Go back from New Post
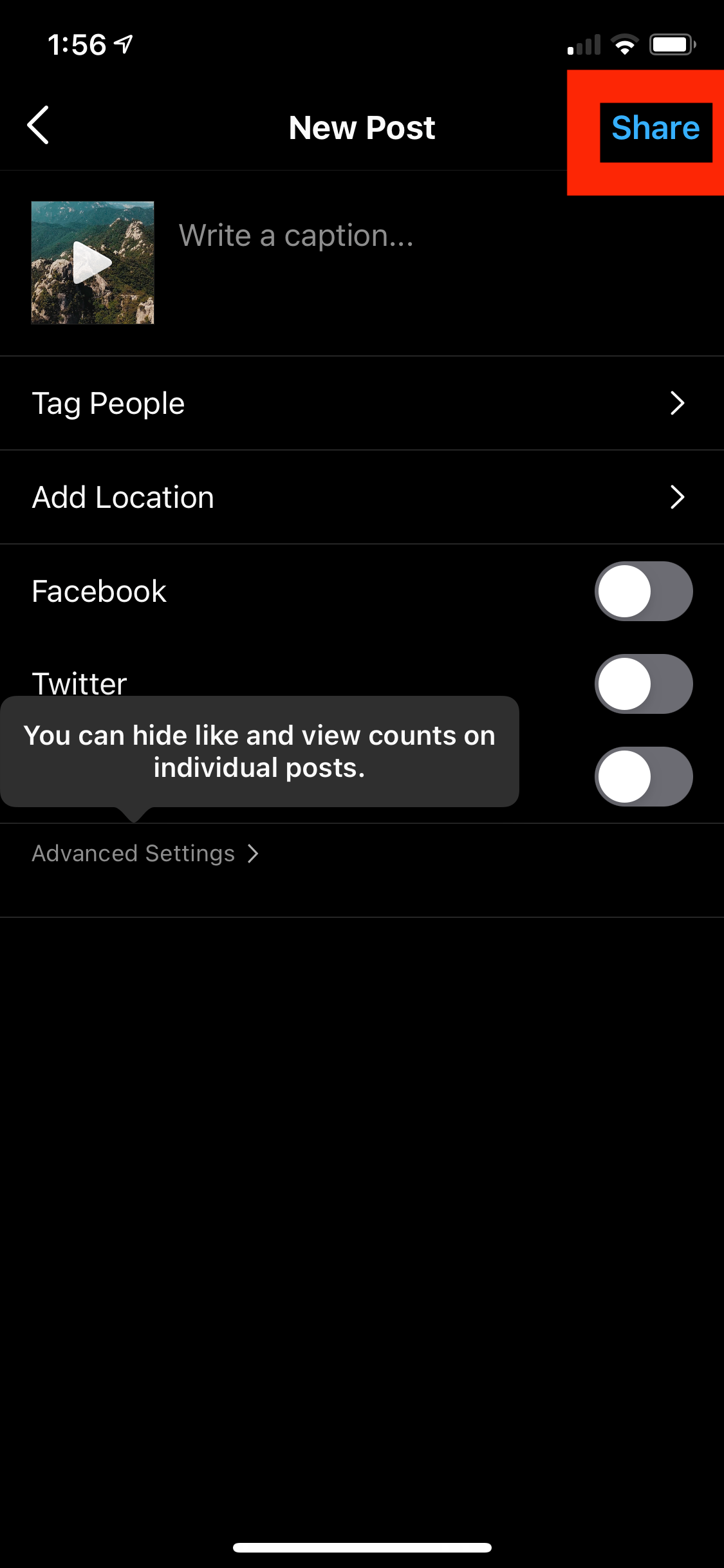724x1568 pixels. [x=38, y=126]
